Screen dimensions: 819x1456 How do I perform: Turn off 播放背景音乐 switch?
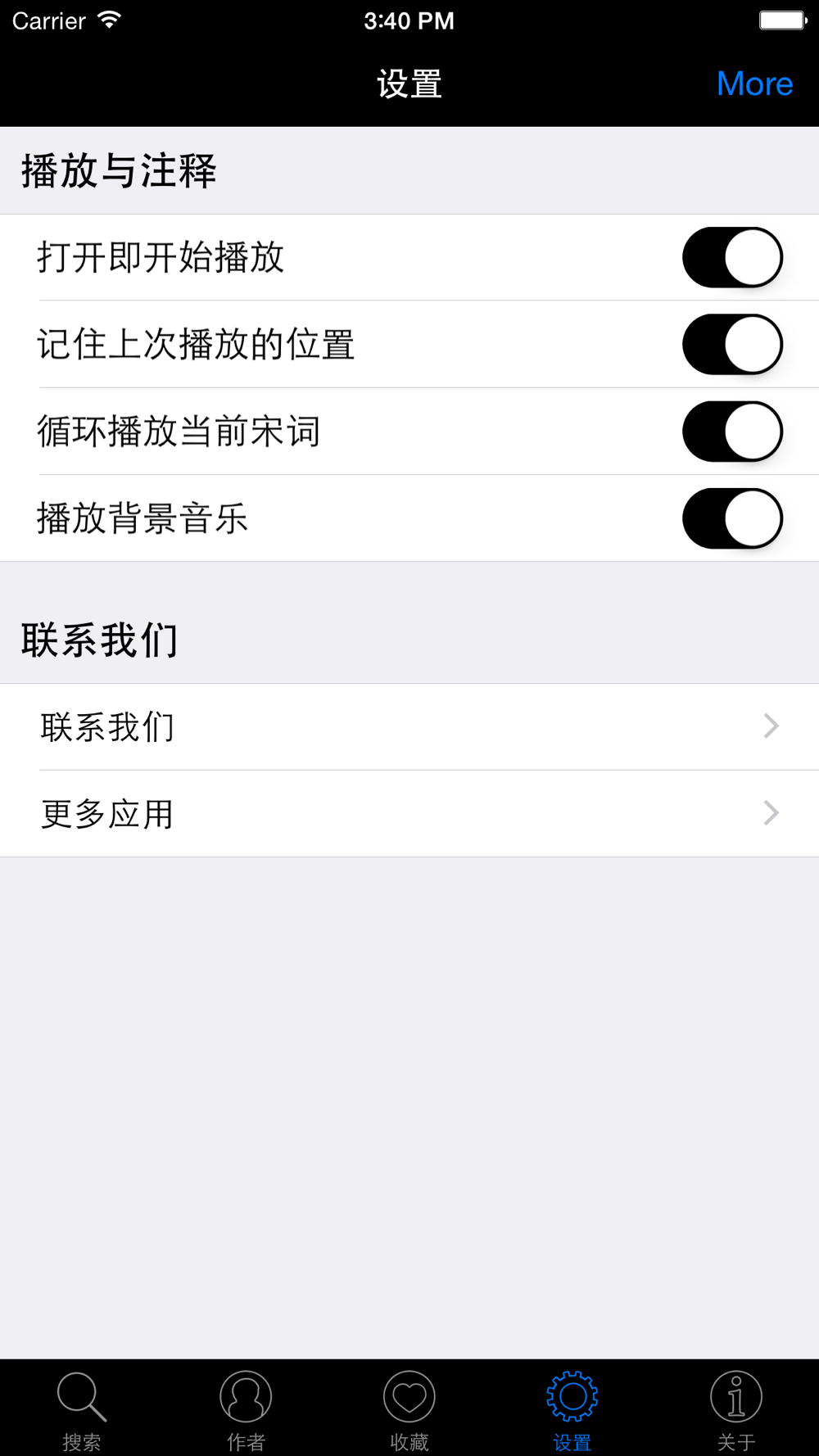click(733, 518)
